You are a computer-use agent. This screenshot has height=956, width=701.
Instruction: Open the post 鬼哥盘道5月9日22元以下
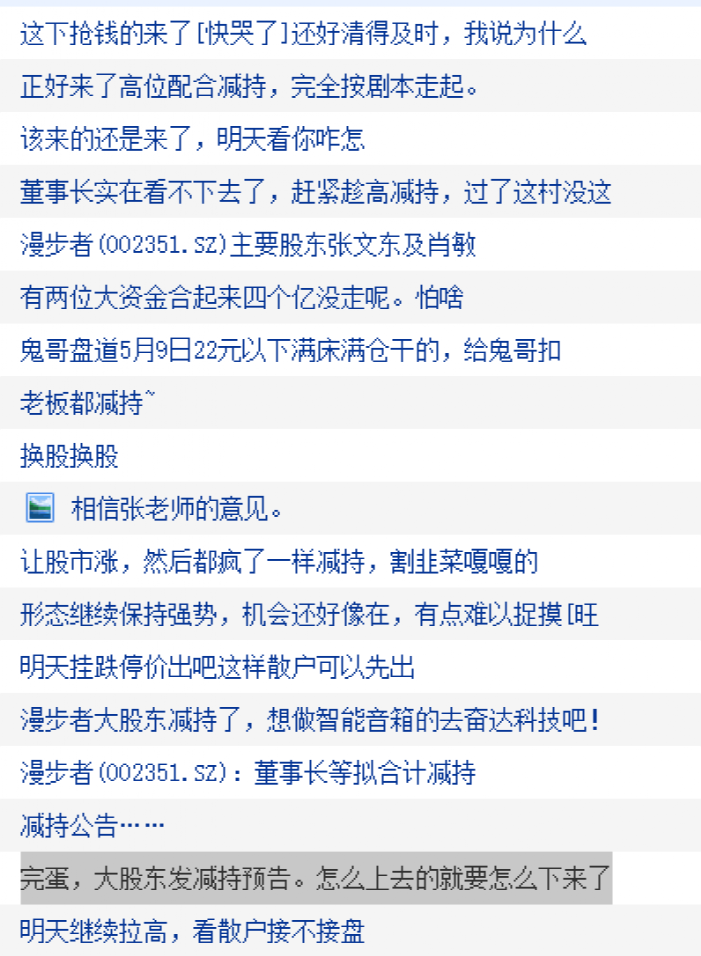pos(290,350)
